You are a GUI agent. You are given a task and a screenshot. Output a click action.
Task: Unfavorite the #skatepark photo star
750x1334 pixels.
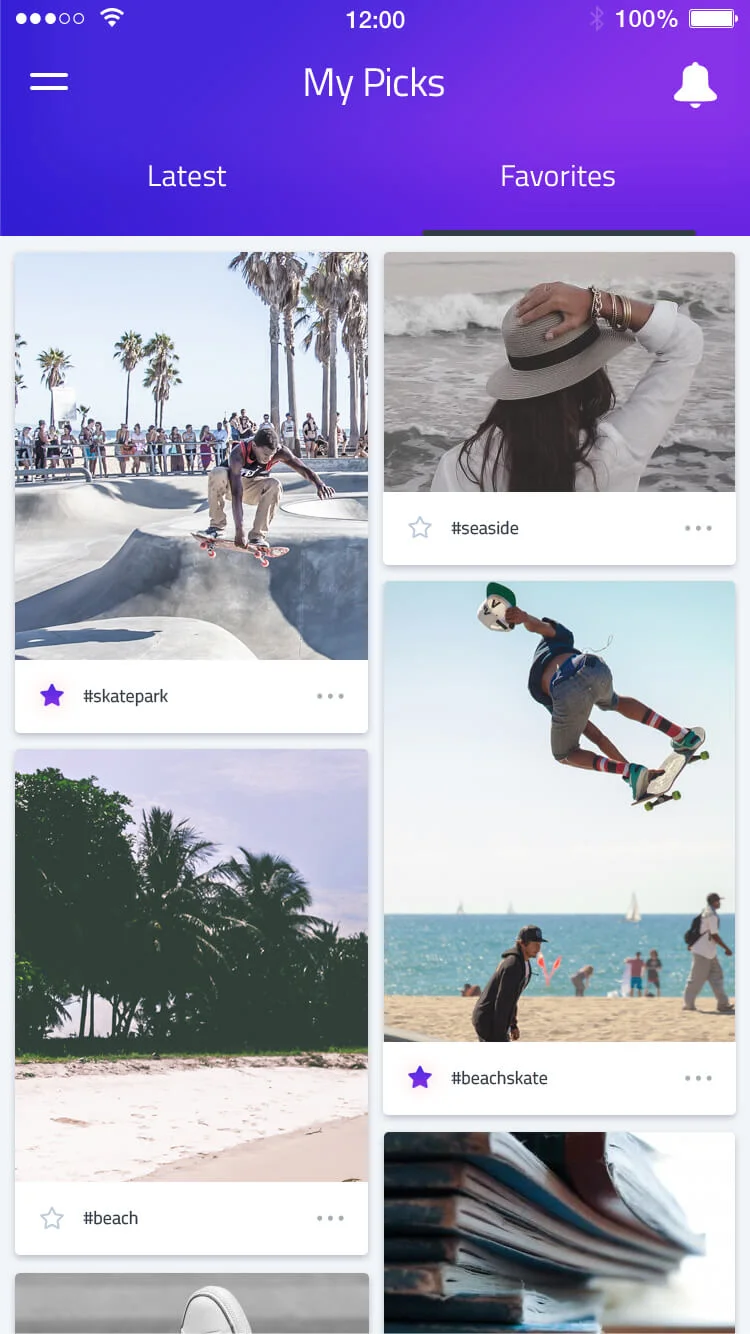[x=52, y=696]
